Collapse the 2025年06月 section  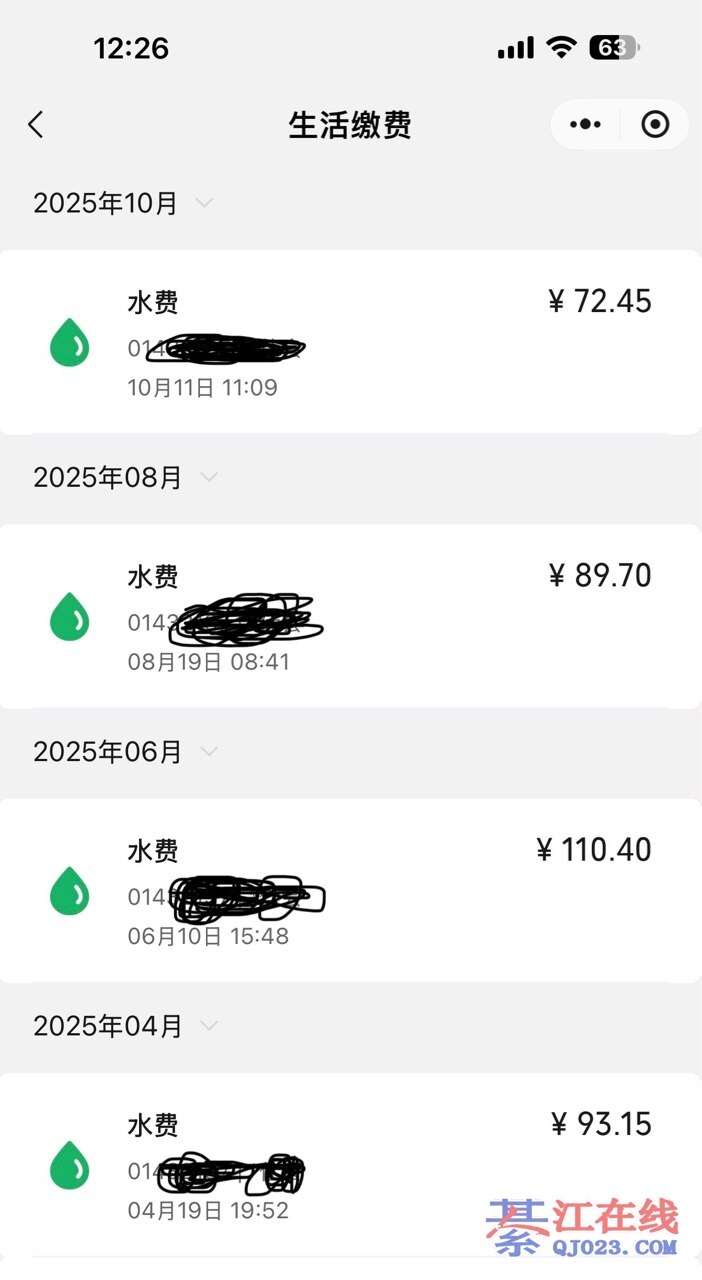pos(209,751)
